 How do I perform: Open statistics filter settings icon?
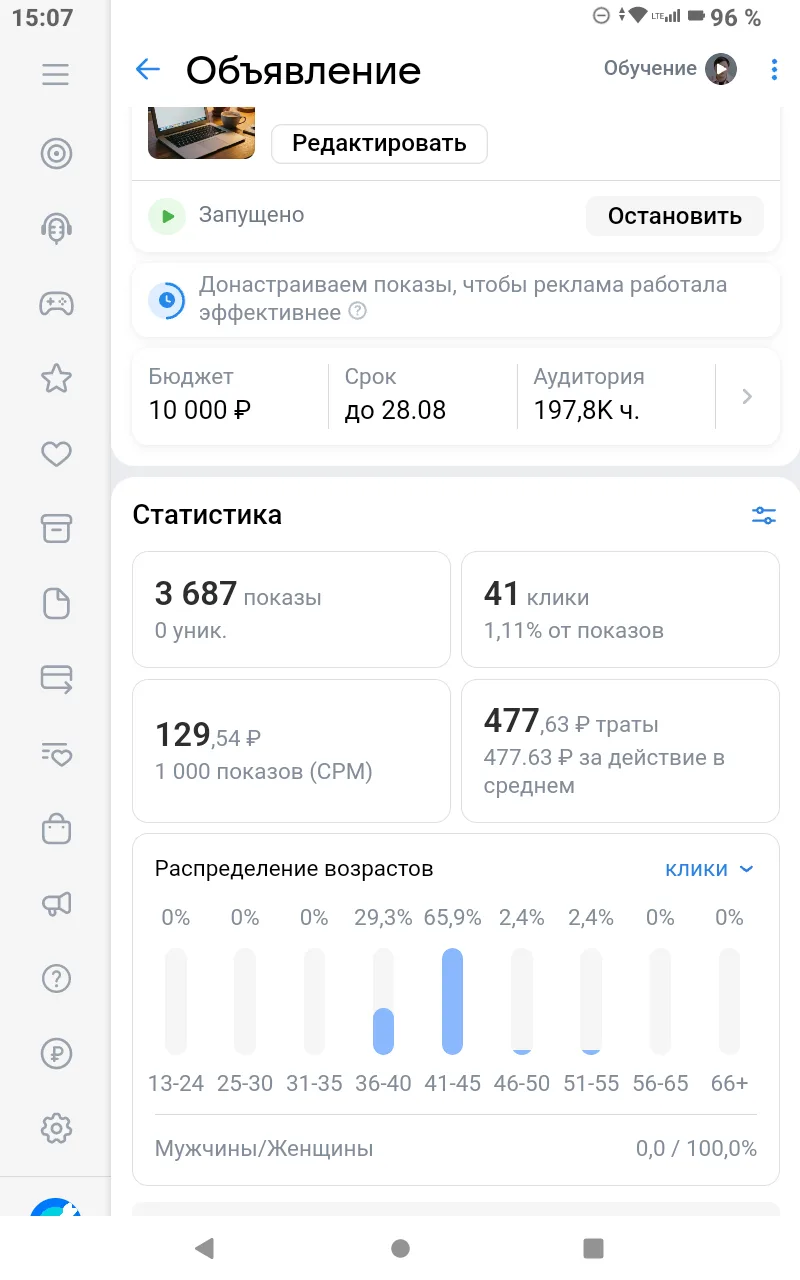tap(764, 515)
